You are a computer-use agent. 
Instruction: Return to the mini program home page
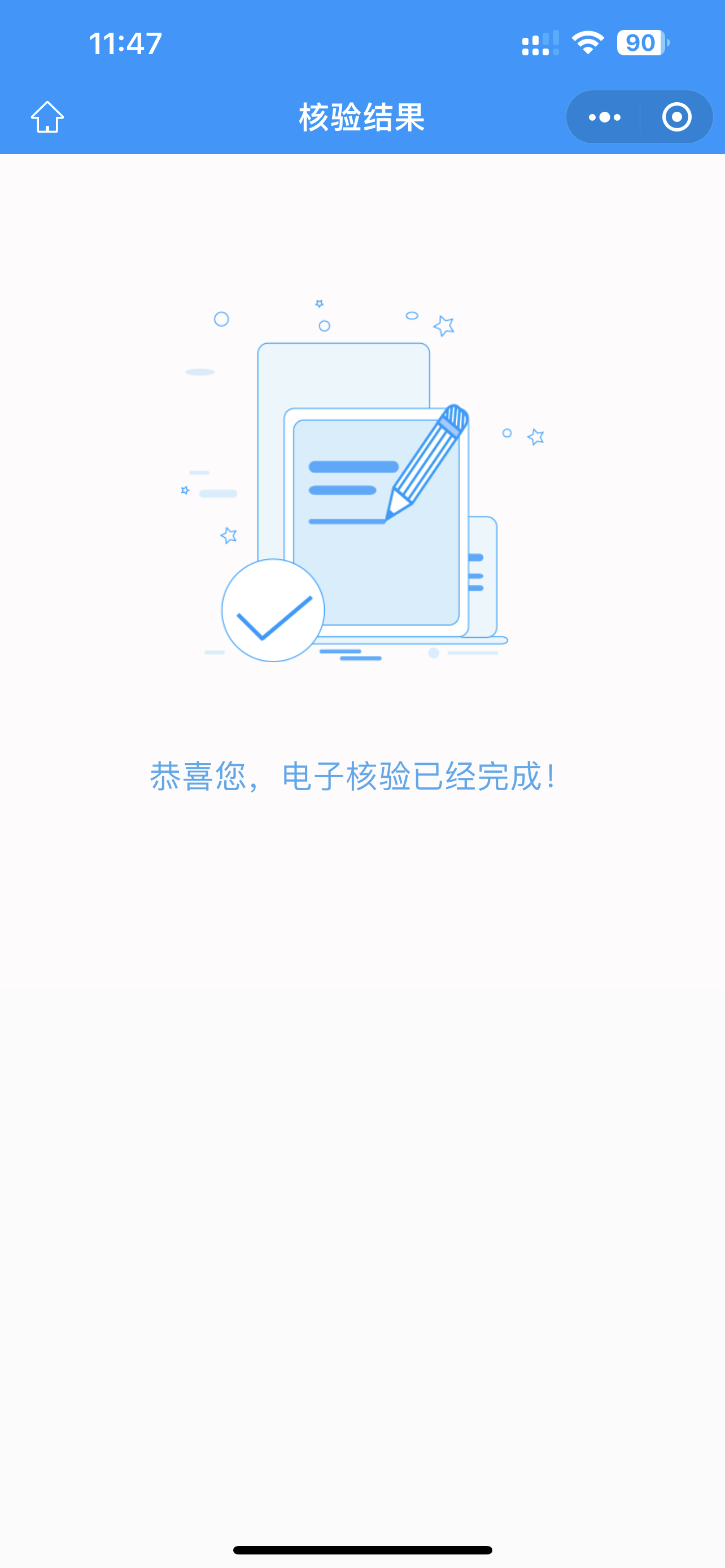47,117
